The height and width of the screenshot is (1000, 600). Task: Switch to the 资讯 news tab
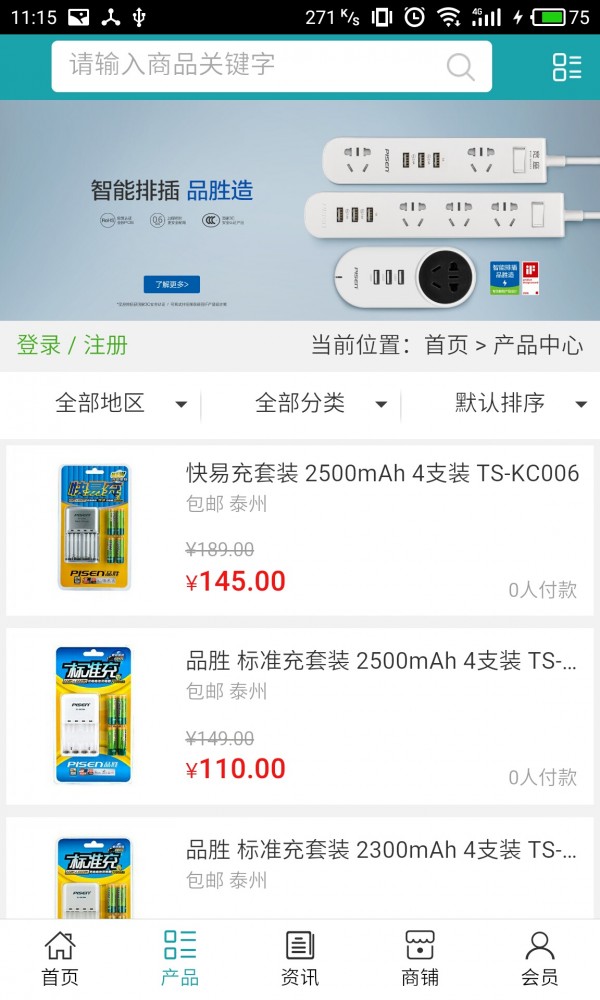pyautogui.click(x=300, y=958)
